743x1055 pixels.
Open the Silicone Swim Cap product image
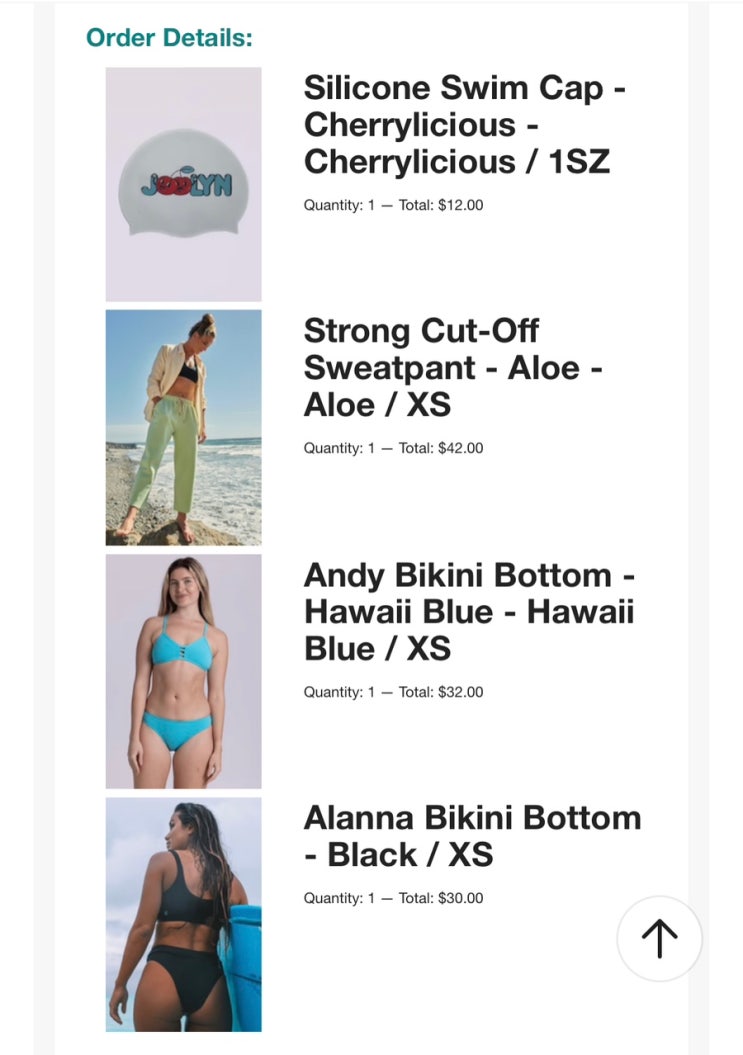[x=184, y=185]
